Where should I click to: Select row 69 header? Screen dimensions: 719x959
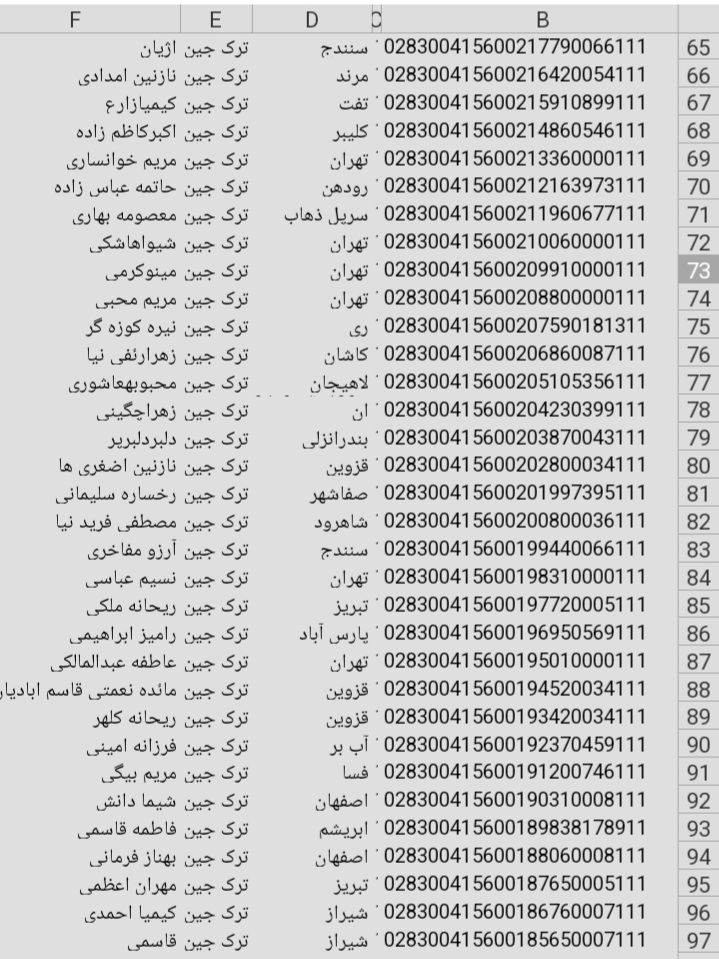tap(698, 159)
